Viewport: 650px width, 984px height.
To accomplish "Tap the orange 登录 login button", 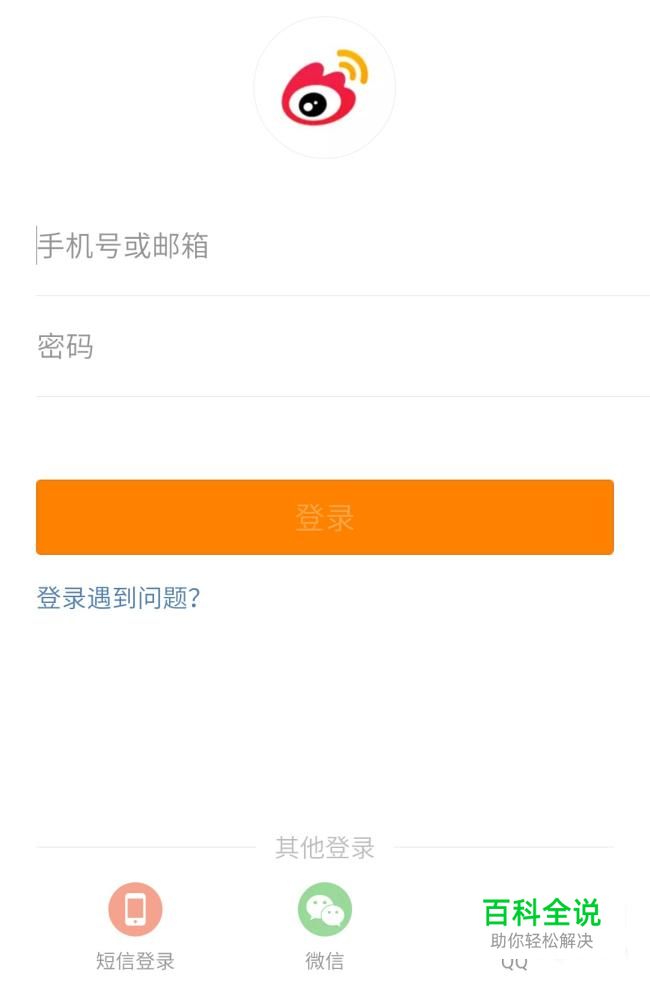I will click(324, 517).
